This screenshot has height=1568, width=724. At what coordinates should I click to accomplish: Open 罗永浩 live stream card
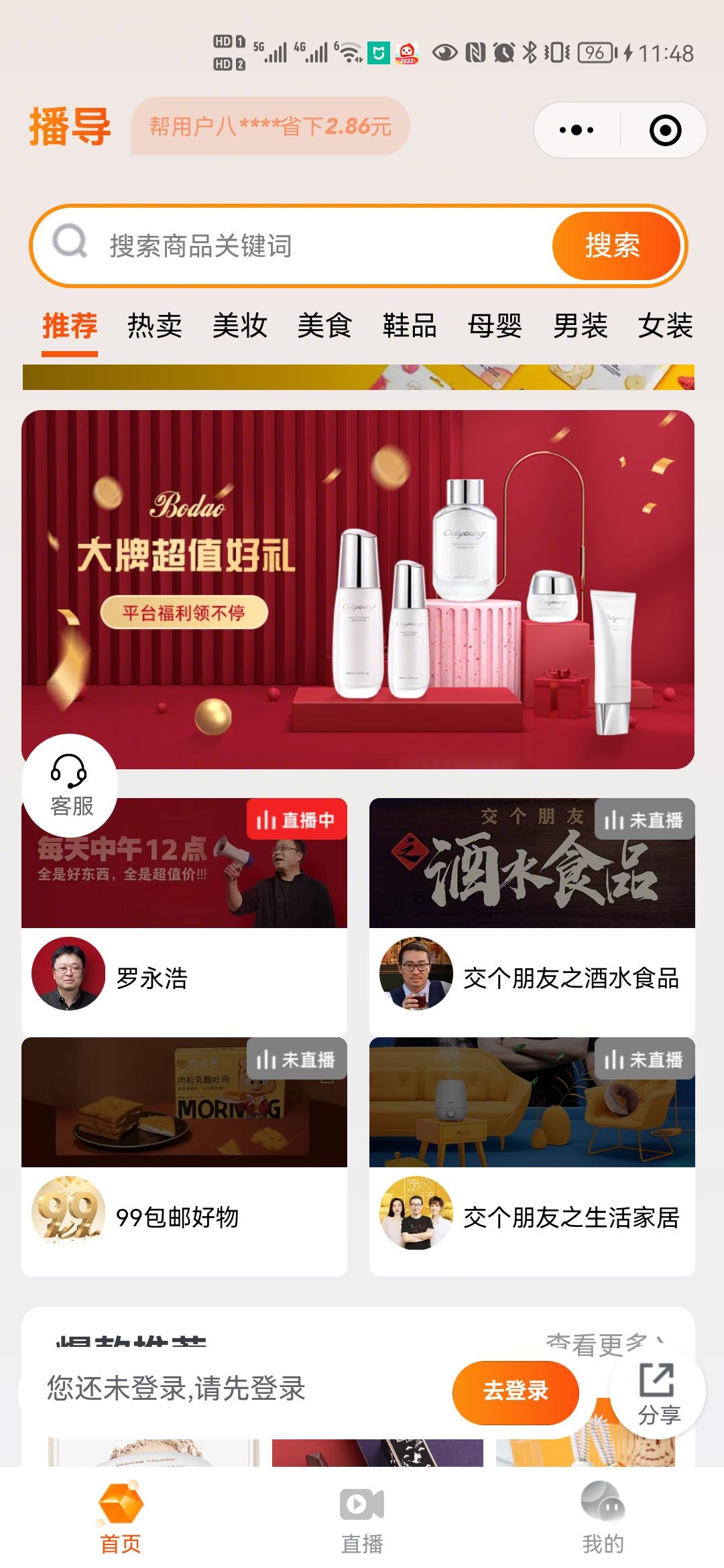[184, 918]
